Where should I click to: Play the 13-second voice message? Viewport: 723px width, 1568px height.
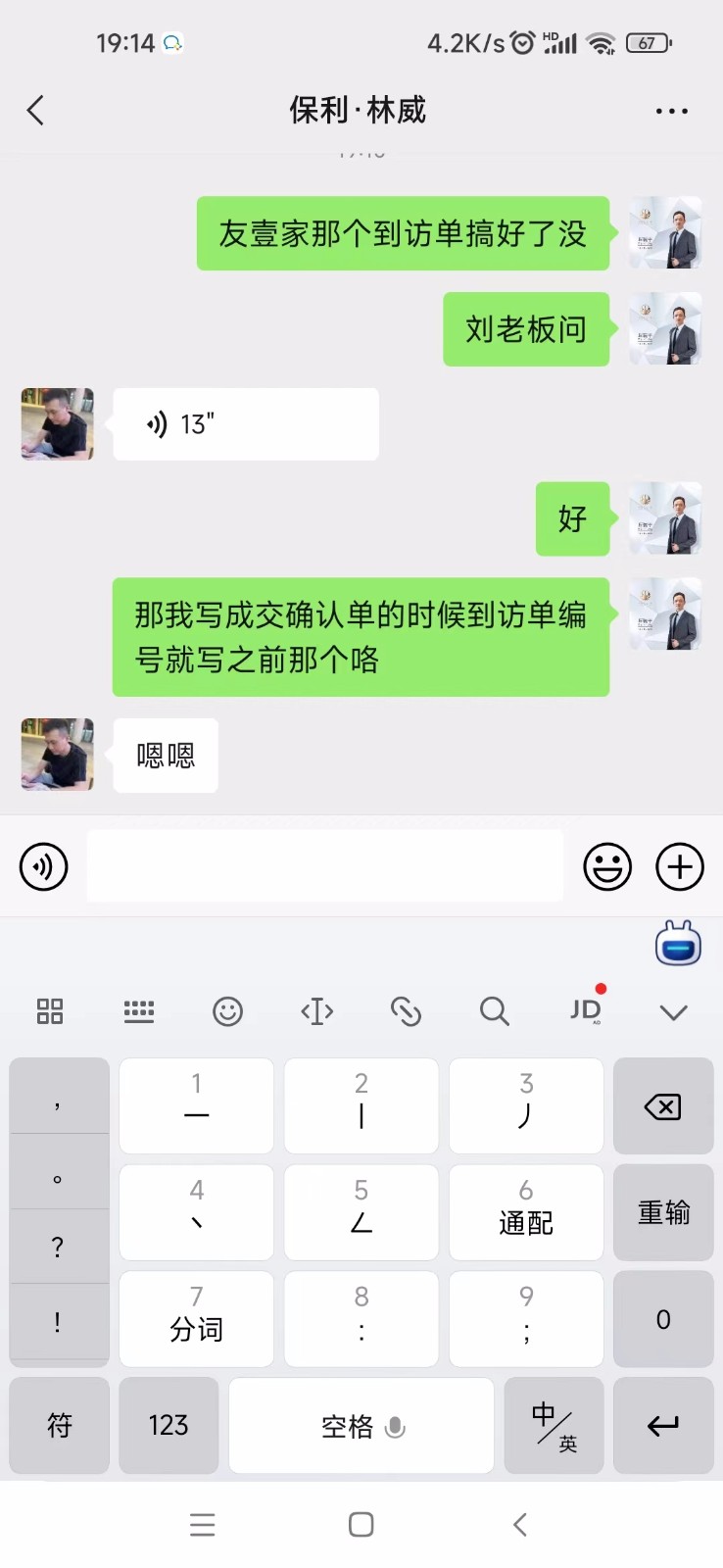tap(245, 424)
